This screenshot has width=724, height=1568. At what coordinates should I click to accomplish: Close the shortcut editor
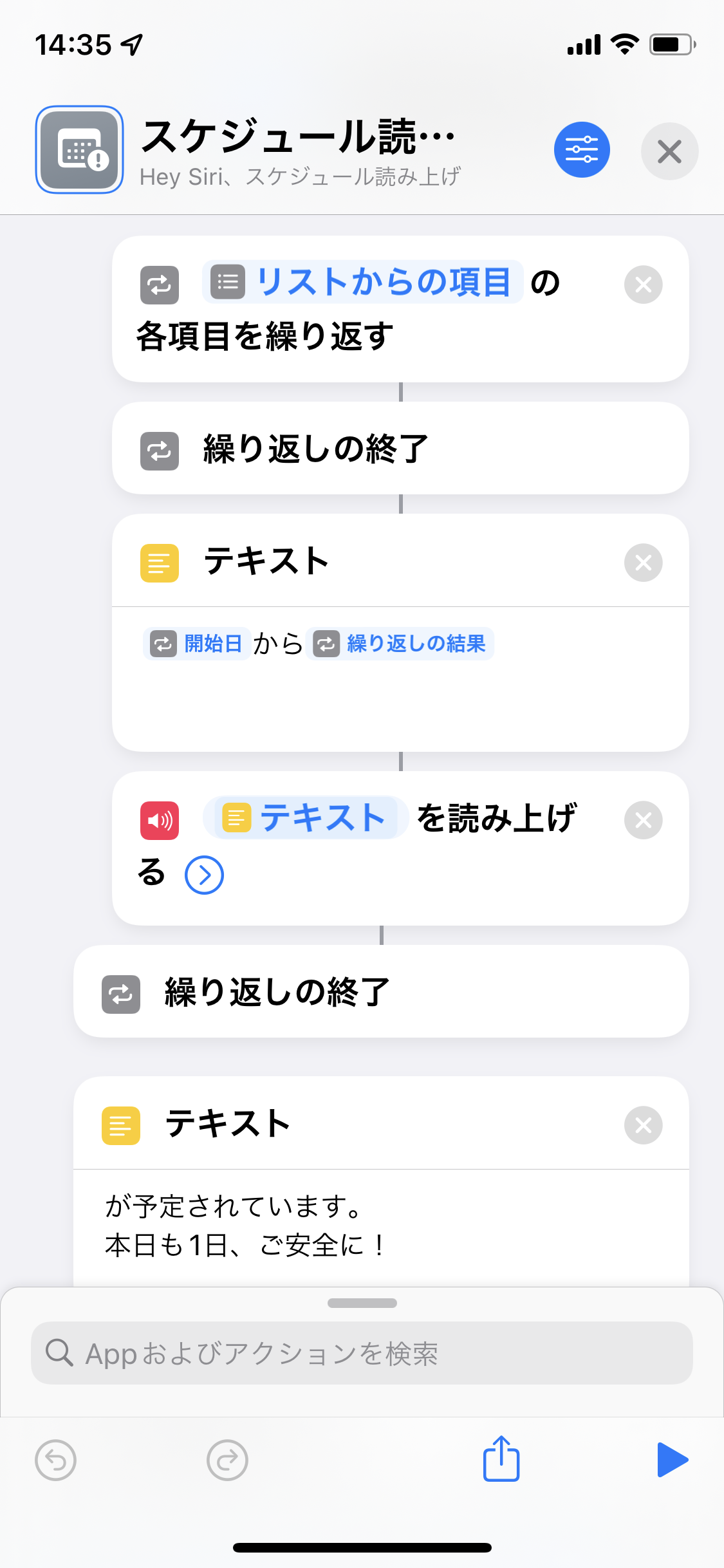click(669, 152)
